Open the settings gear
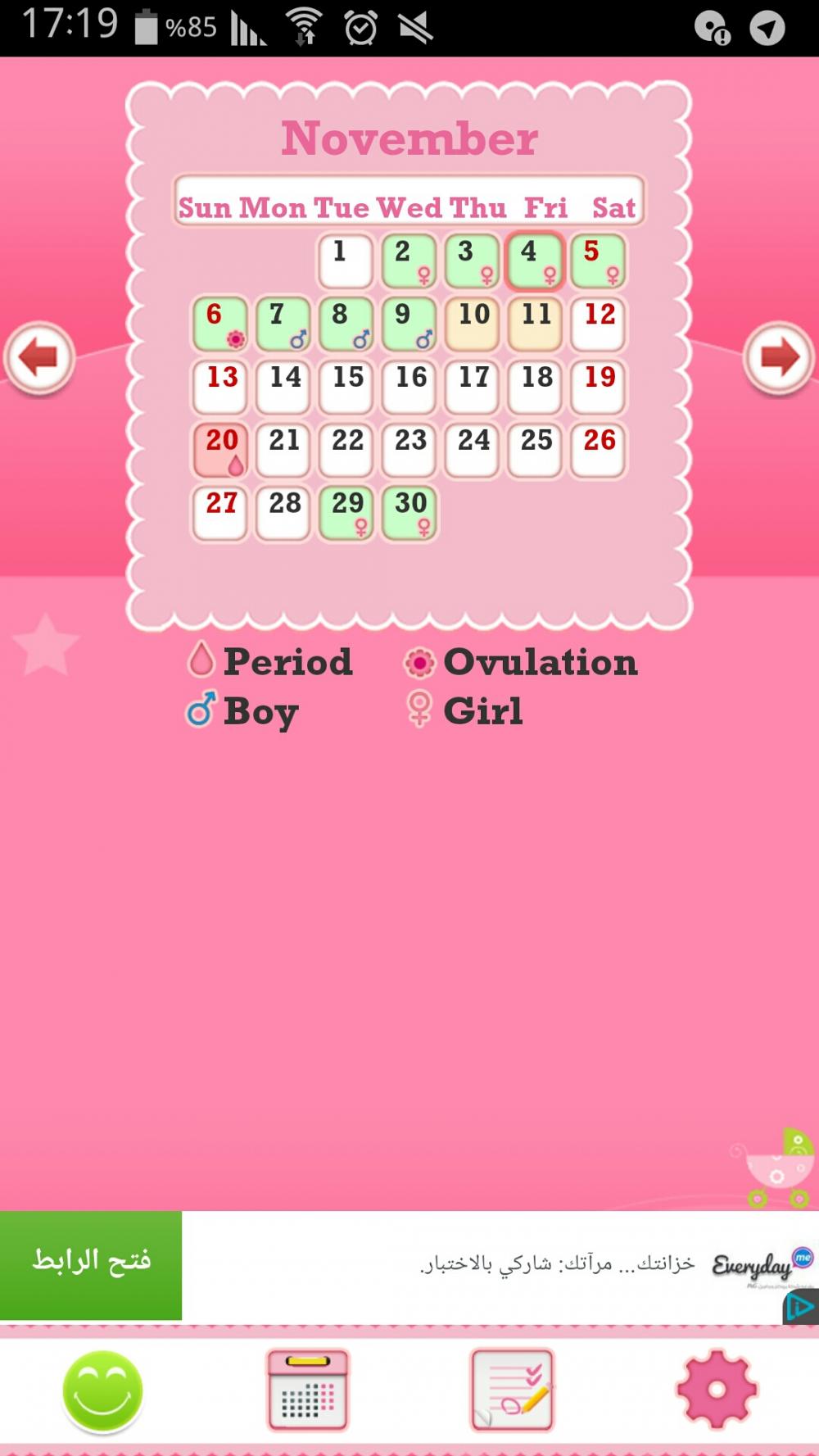819x1456 pixels. pos(716,1390)
